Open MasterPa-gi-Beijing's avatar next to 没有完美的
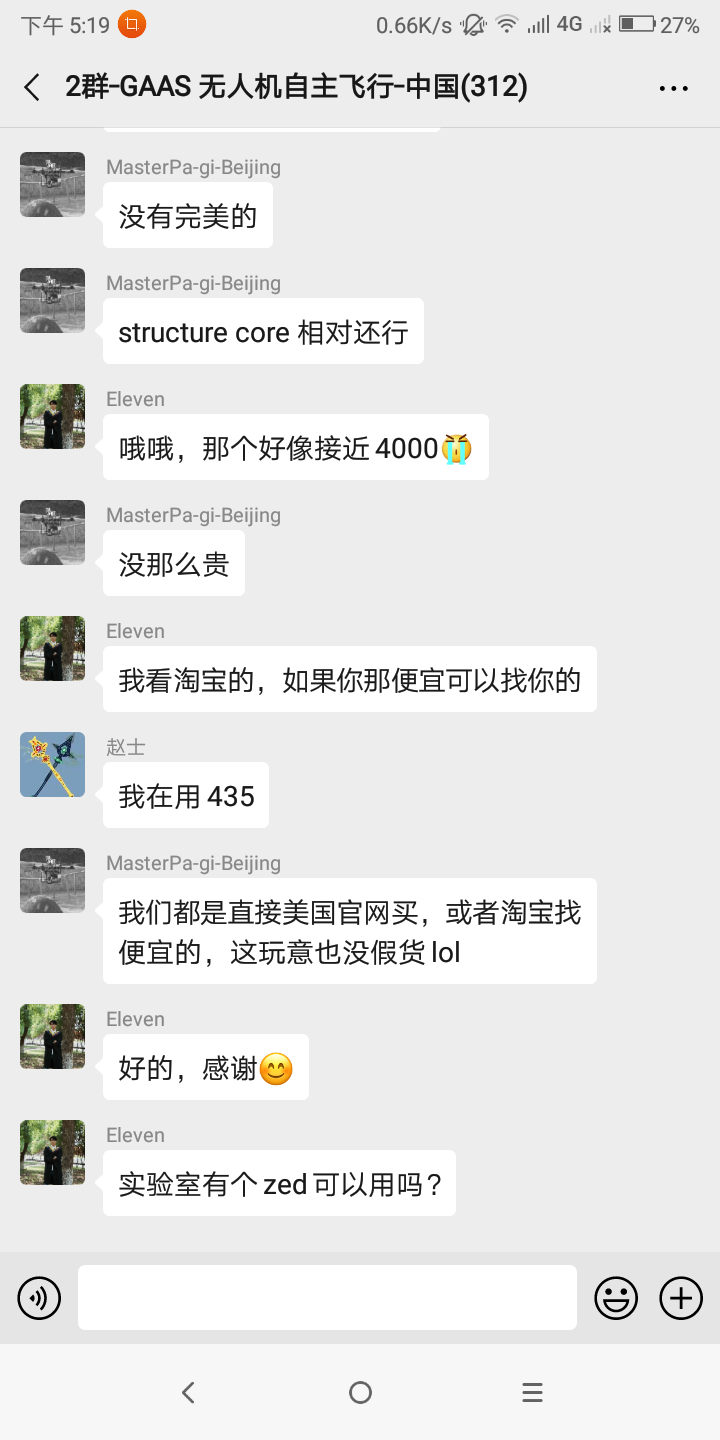Image resolution: width=720 pixels, height=1440 pixels. point(52,185)
